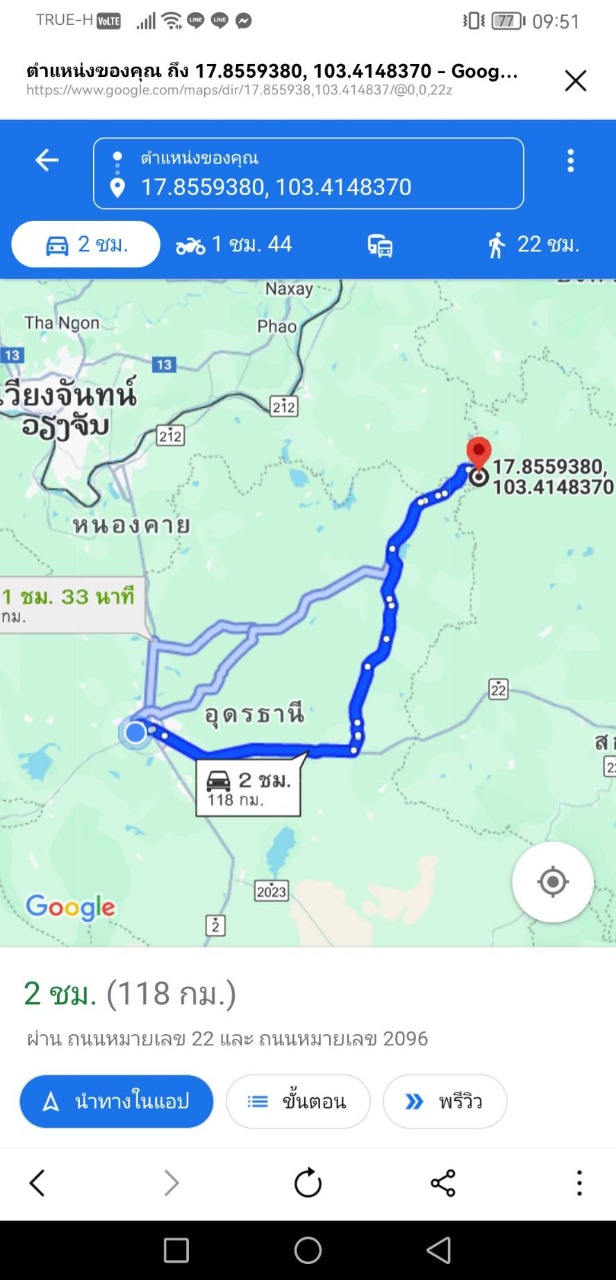This screenshot has height=1280, width=616.
Task: Go back with the arrow in the directions header
Action: (x=47, y=160)
